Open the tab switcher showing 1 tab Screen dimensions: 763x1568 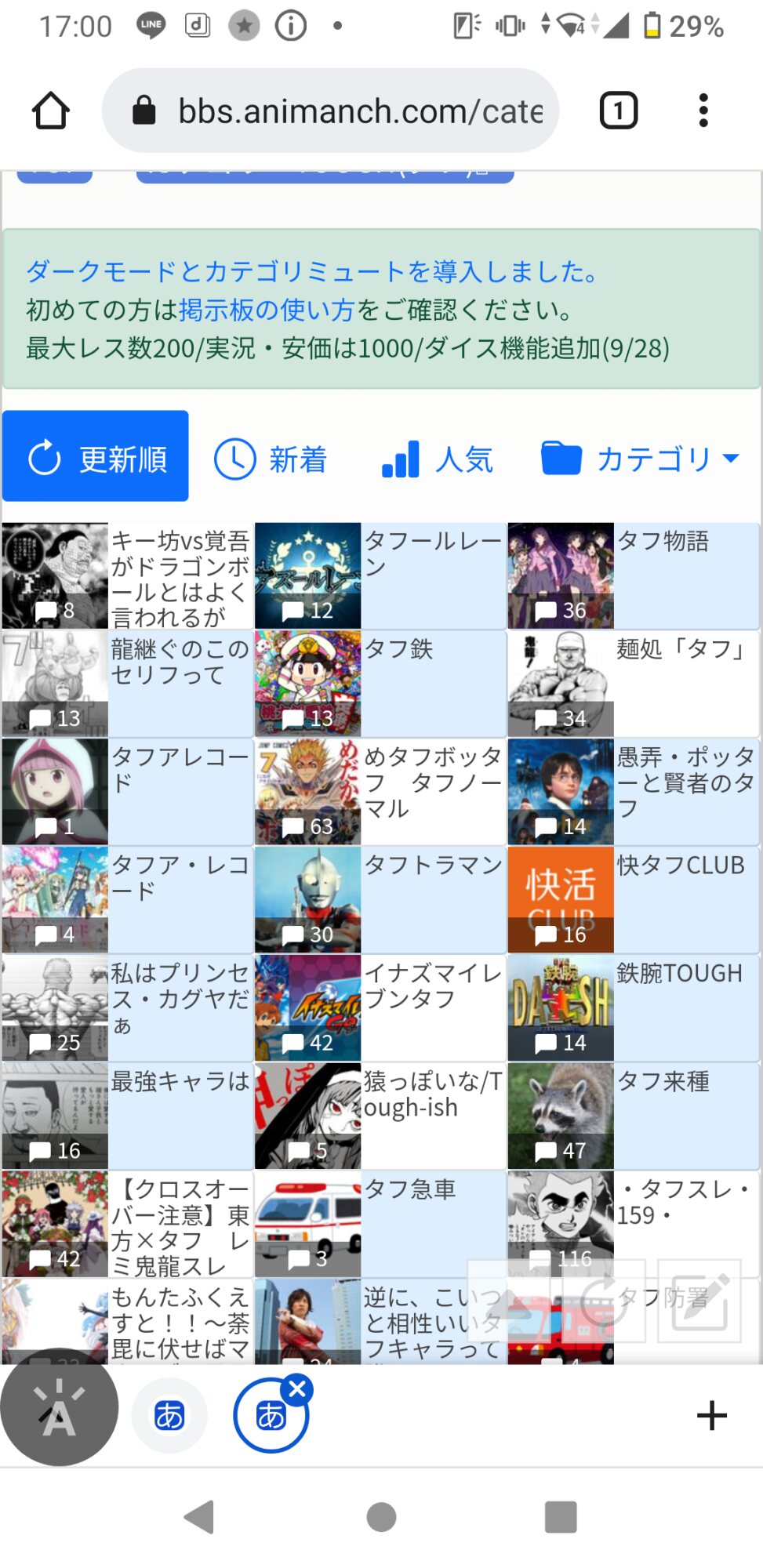tap(618, 111)
